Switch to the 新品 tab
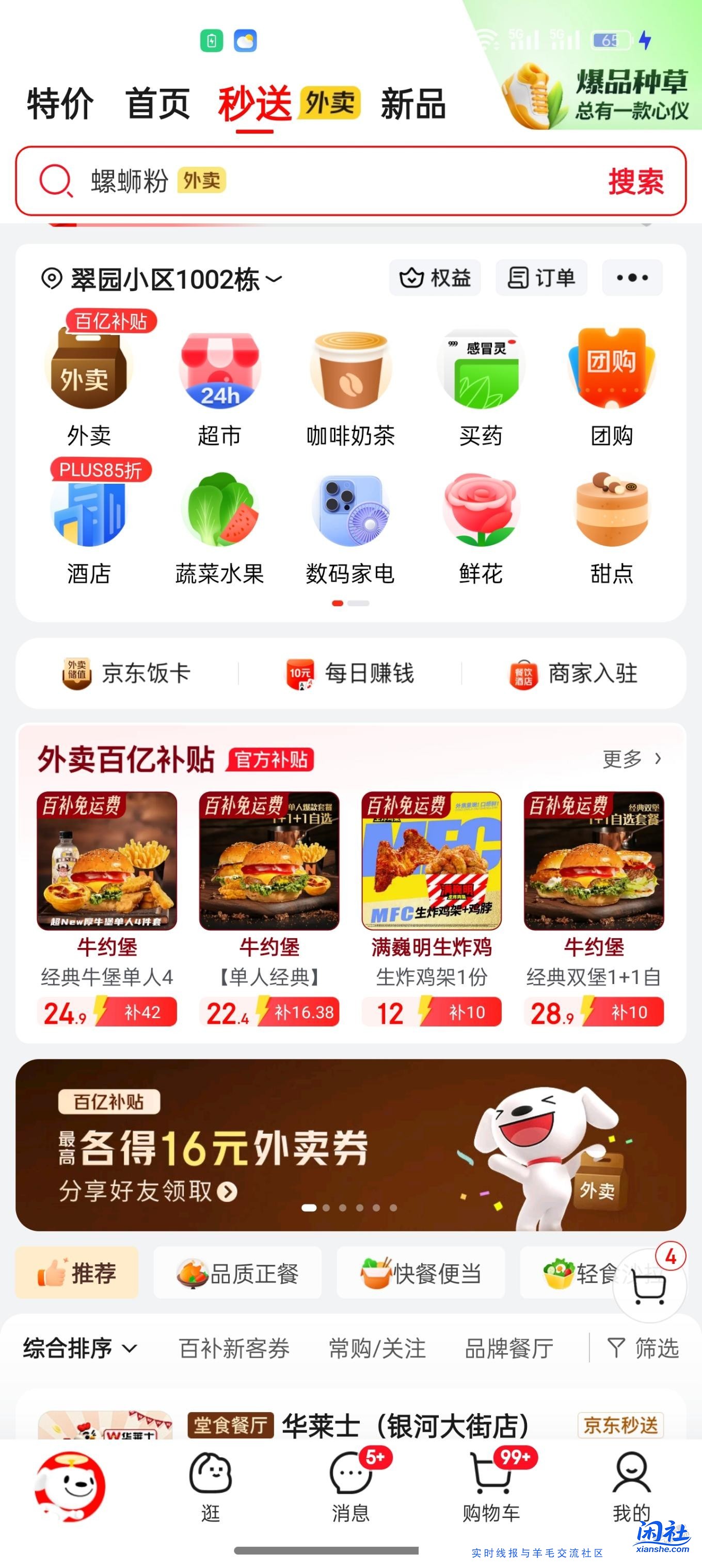Image resolution: width=702 pixels, height=1568 pixels. coord(413,105)
